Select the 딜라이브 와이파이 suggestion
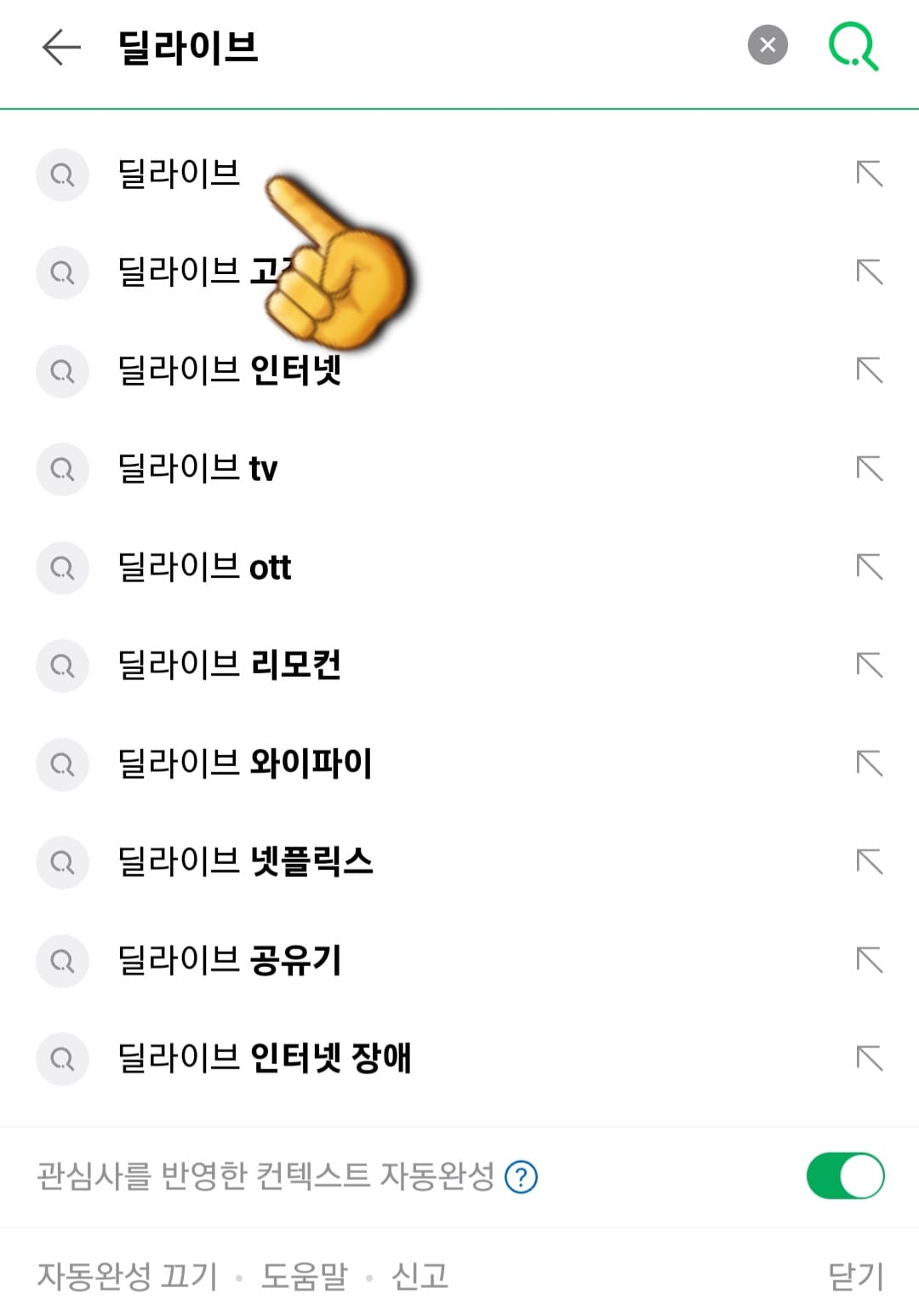 tap(247, 764)
